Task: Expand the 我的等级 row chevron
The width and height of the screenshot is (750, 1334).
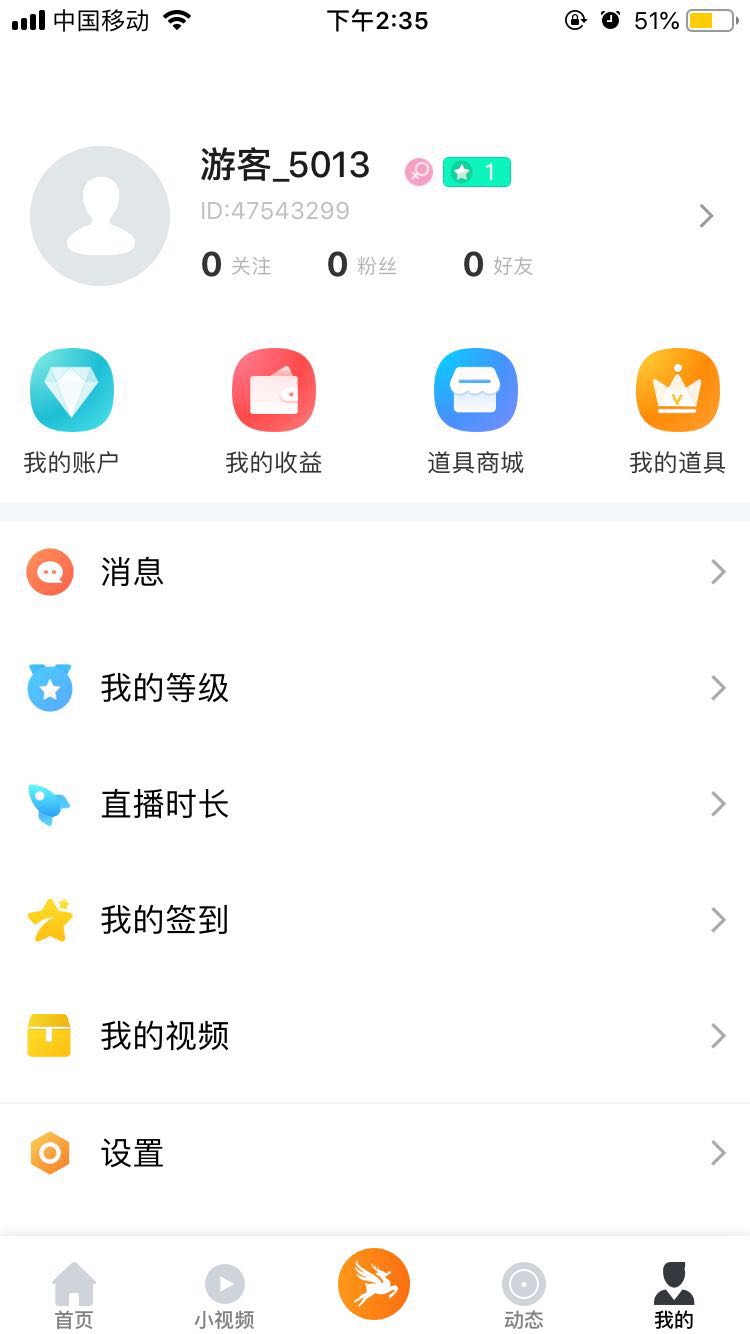Action: 718,687
